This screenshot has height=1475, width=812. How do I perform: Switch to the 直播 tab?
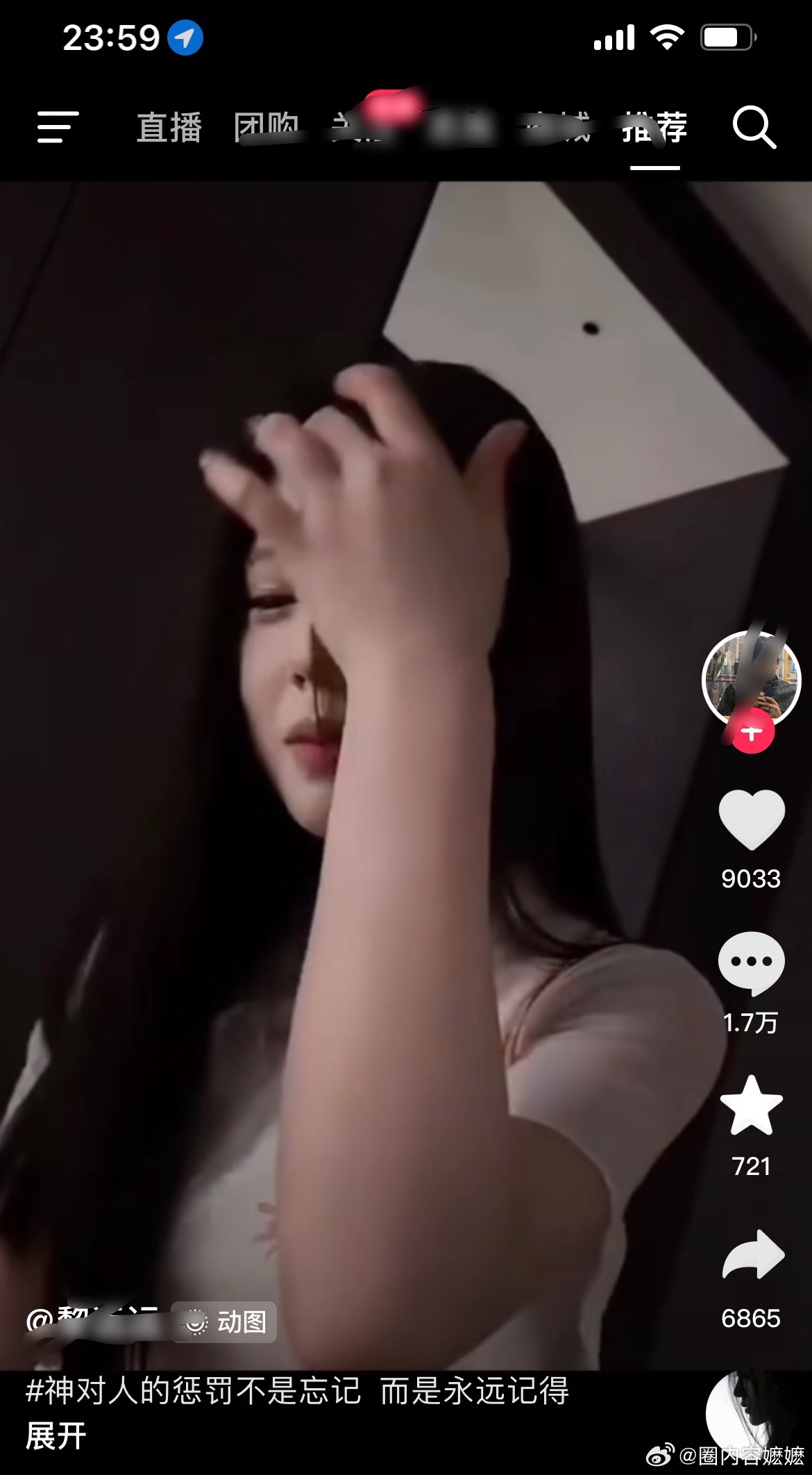pos(169,128)
